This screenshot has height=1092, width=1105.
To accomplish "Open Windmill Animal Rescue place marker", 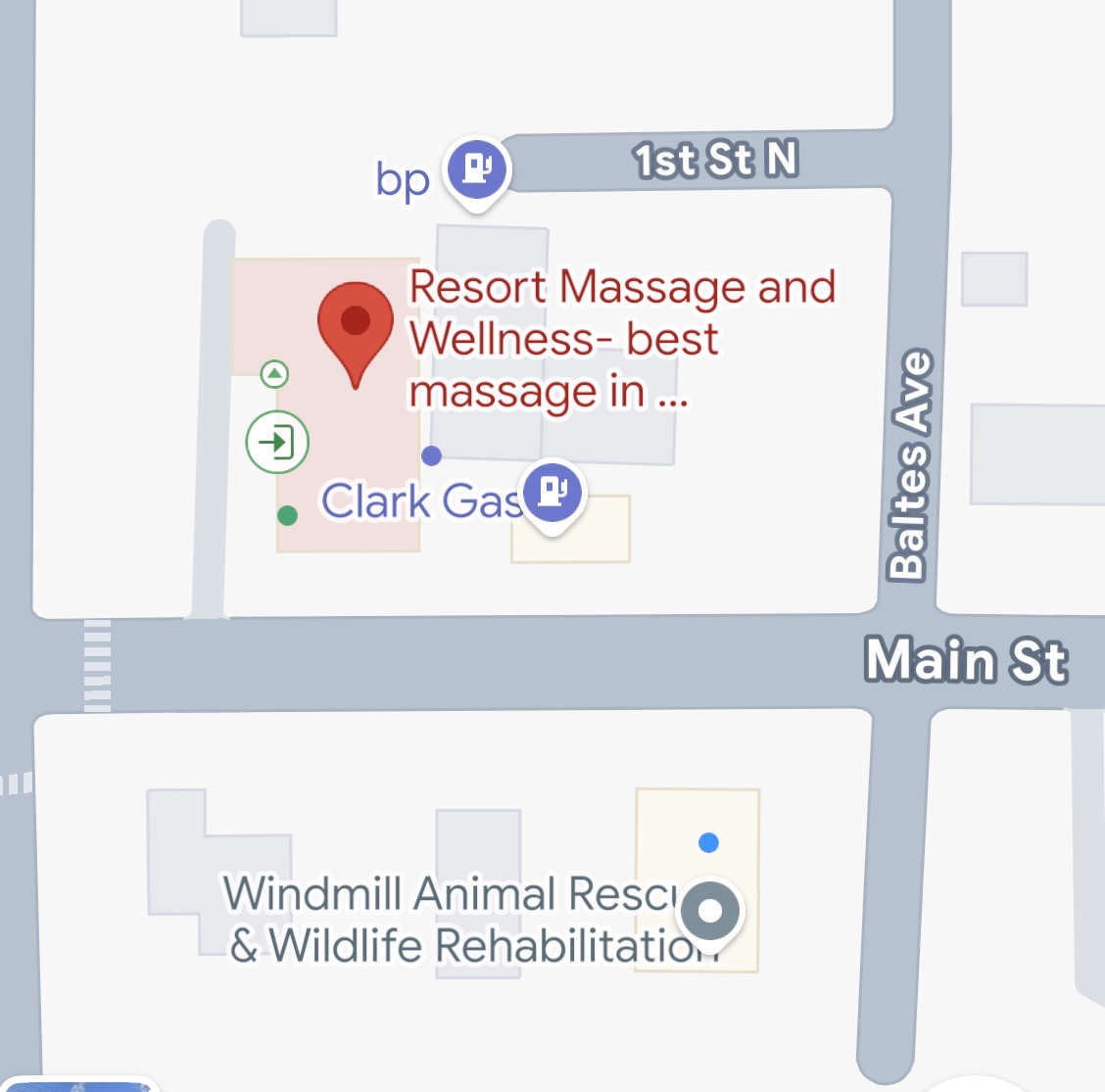I will tap(710, 912).
